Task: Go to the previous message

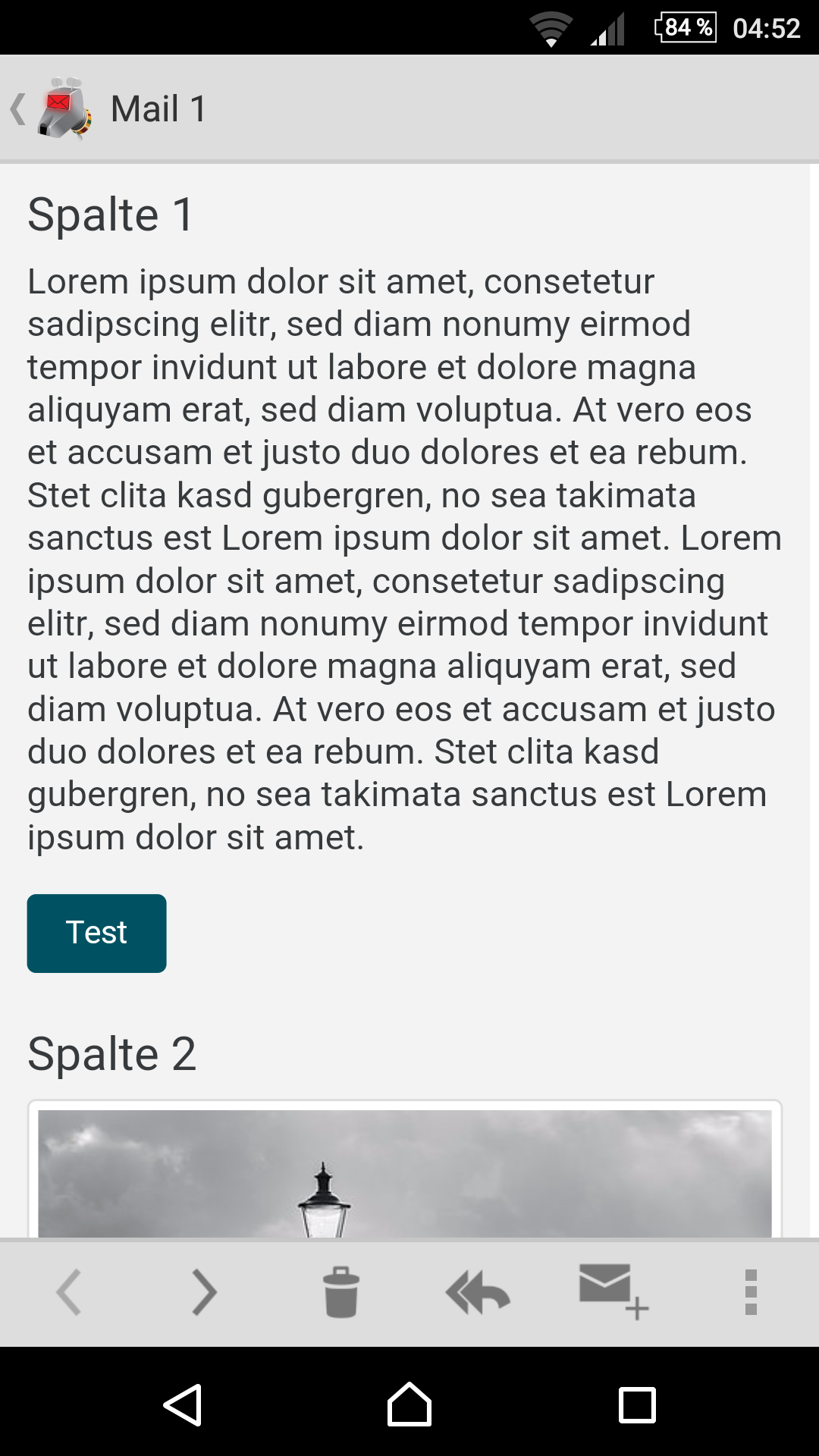Action: 68,1292
